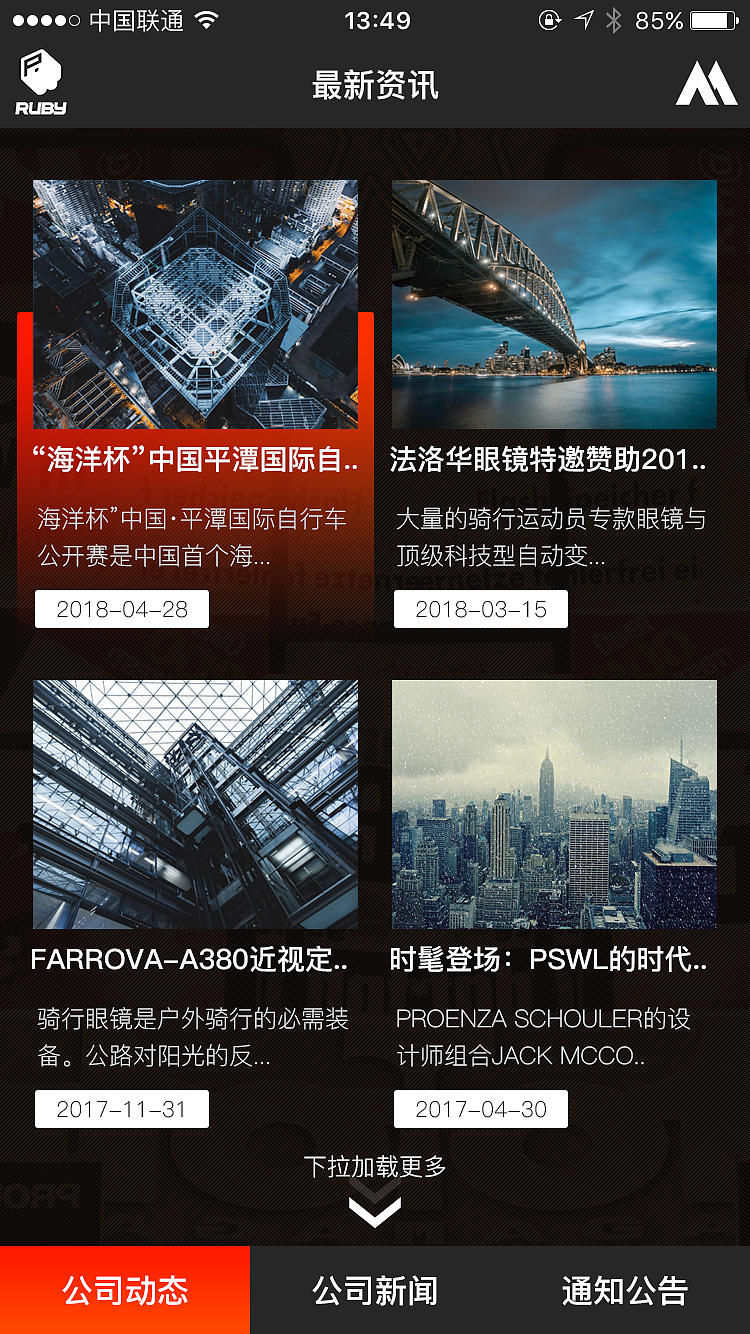
Task: Tap the PSWL article city skyline image
Action: pyautogui.click(x=555, y=805)
